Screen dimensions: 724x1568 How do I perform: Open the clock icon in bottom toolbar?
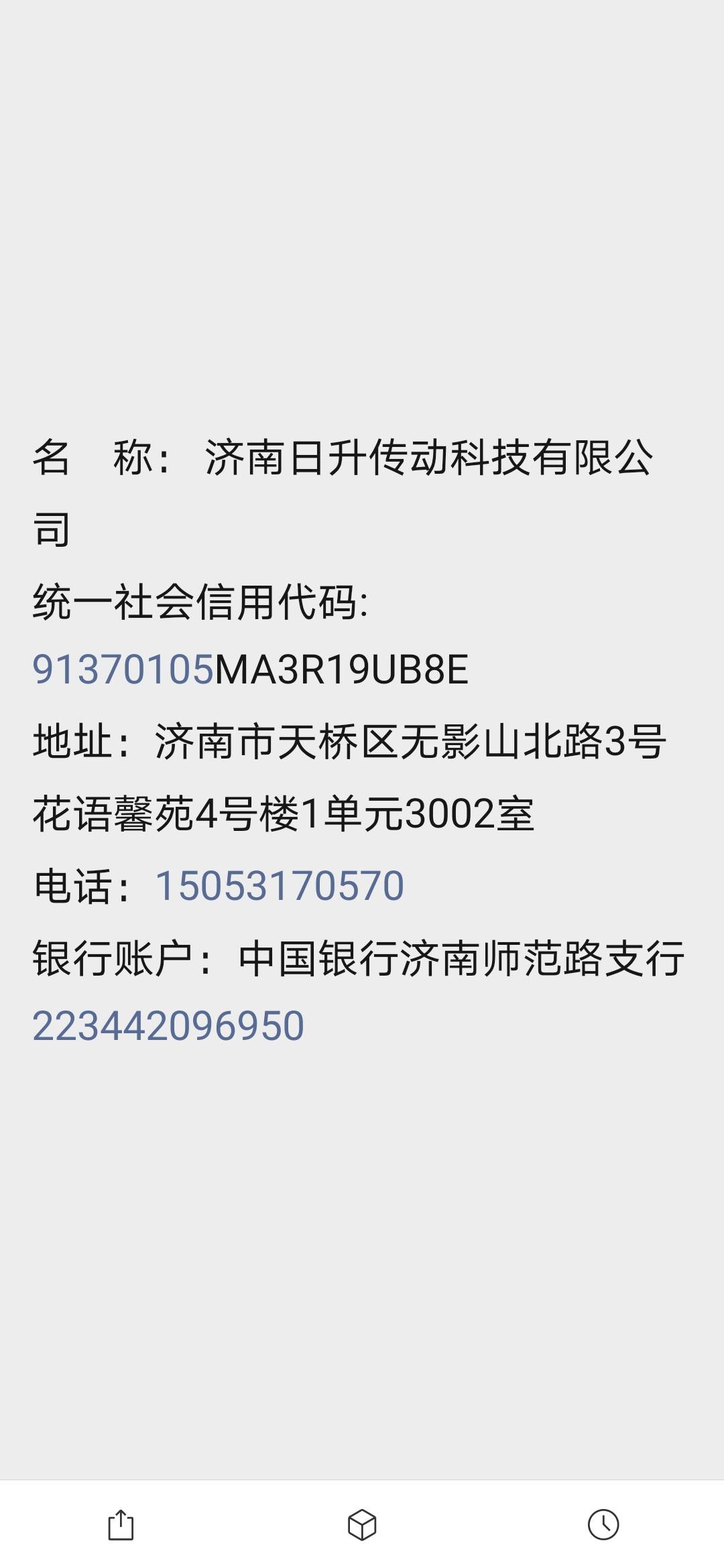point(603,1524)
